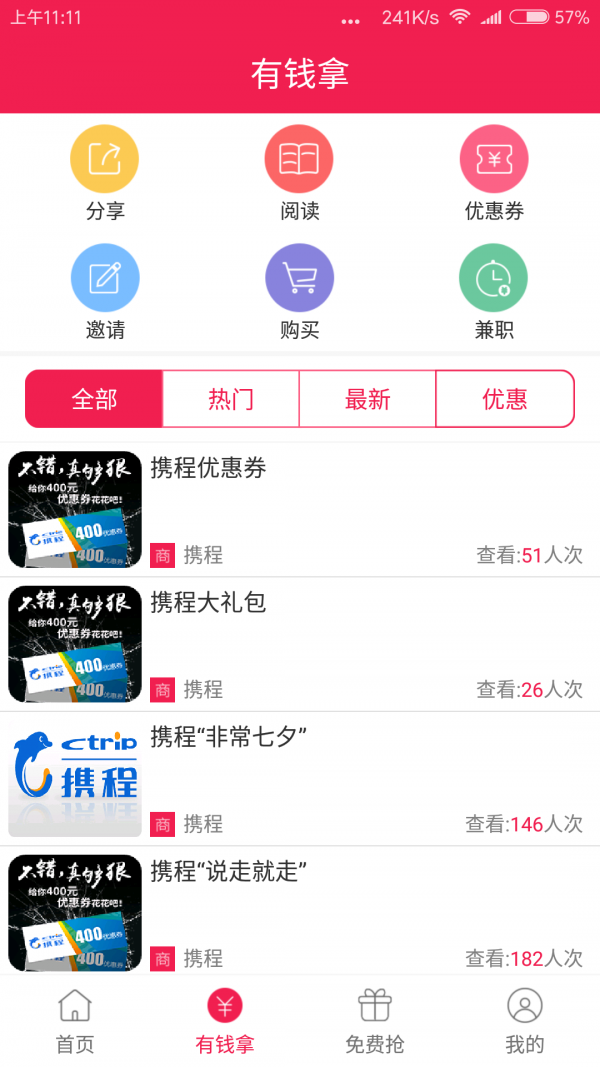This screenshot has height=1067, width=600.
Task: Switch to the 最新 filter tab
Action: (367, 399)
